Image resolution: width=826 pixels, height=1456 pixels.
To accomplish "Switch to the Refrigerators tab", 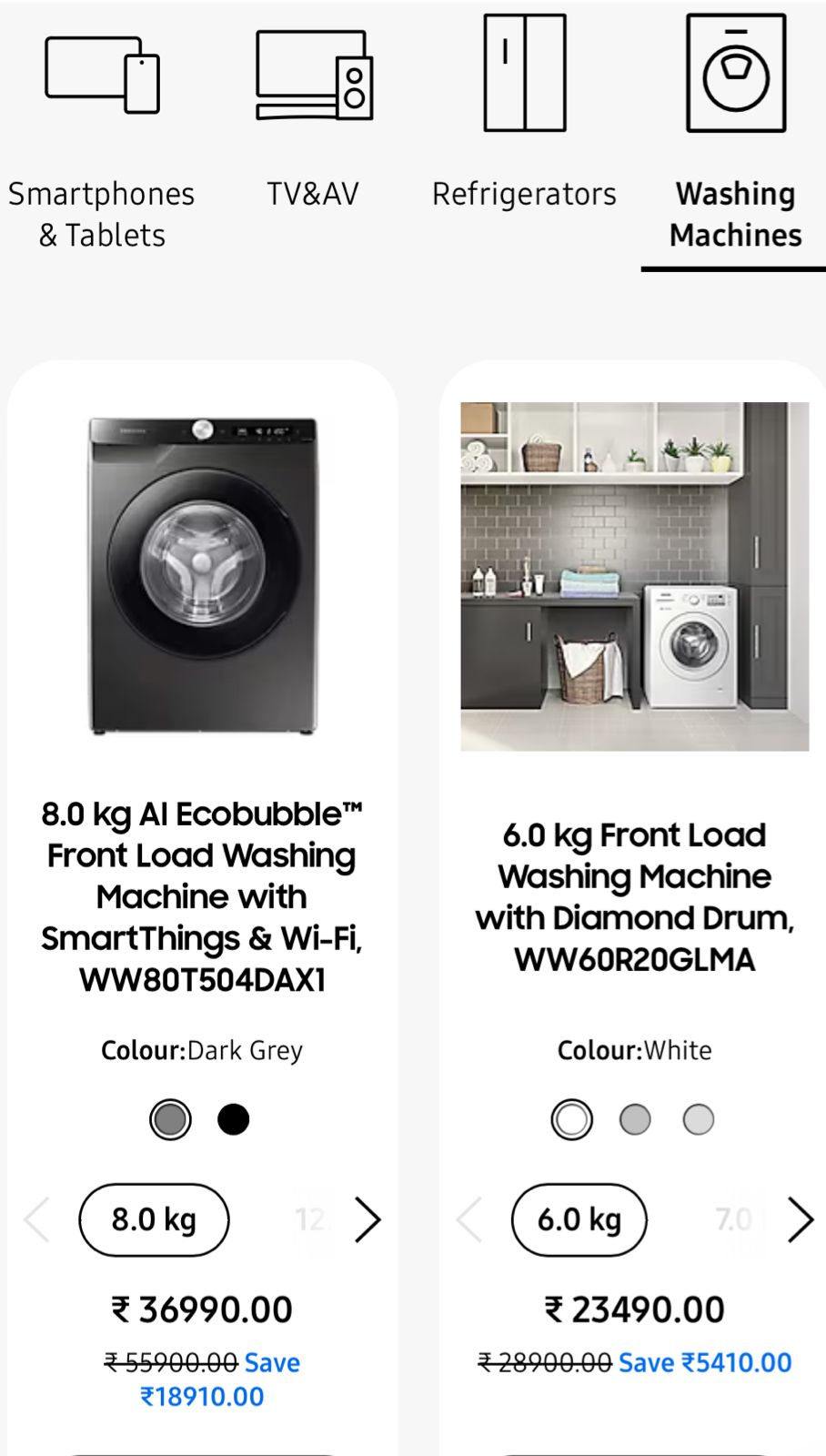I will click(x=525, y=193).
